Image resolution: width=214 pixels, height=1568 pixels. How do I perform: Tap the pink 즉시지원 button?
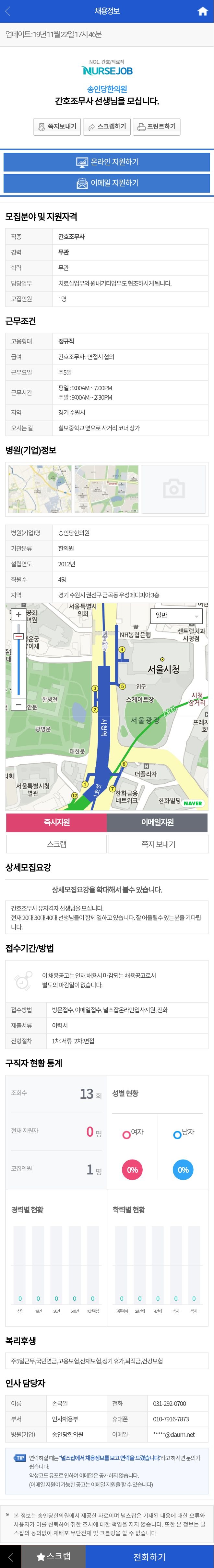(x=56, y=822)
